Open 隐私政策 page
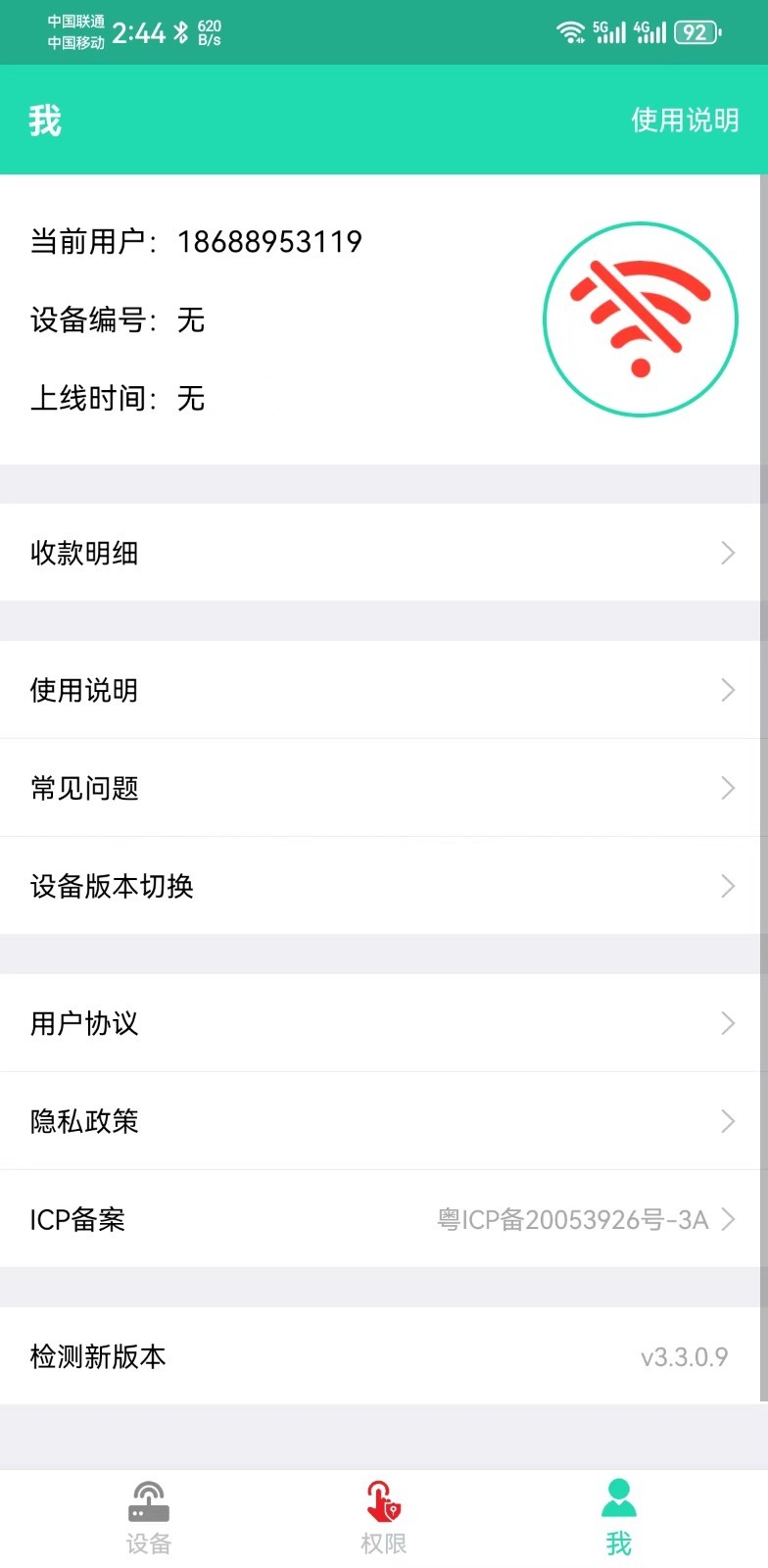Viewport: 768px width, 1568px height. pos(382,1121)
